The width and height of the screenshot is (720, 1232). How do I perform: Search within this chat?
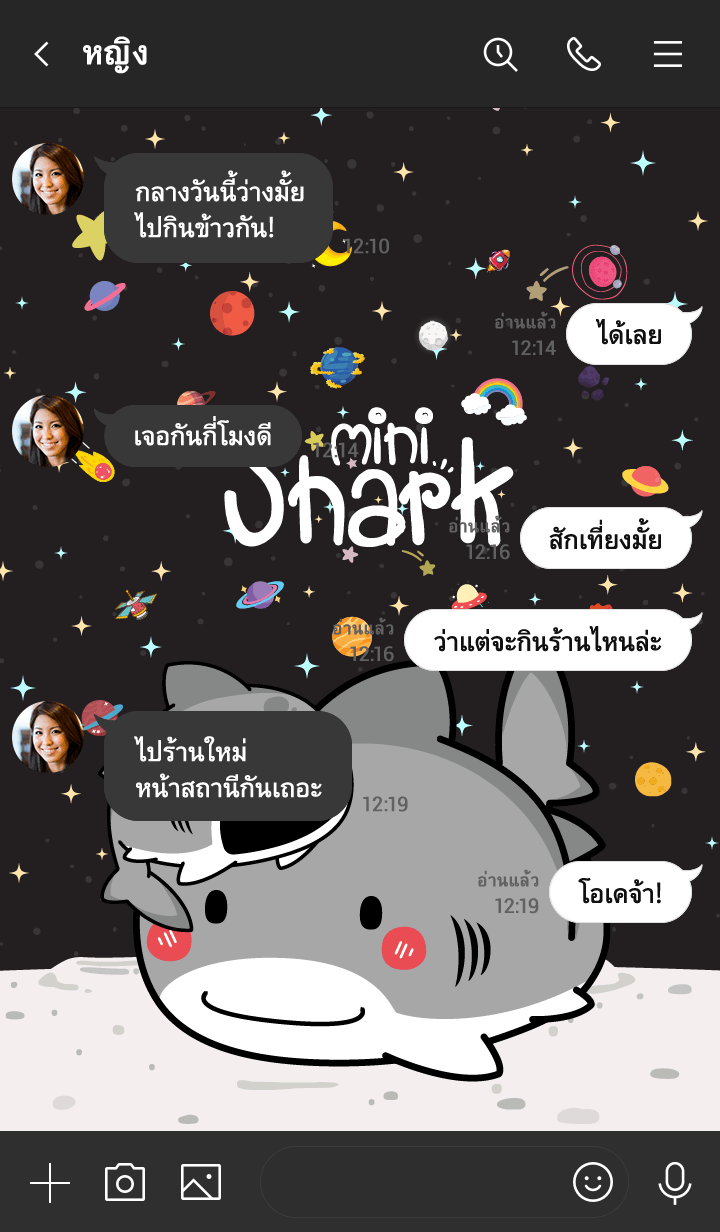click(500, 54)
